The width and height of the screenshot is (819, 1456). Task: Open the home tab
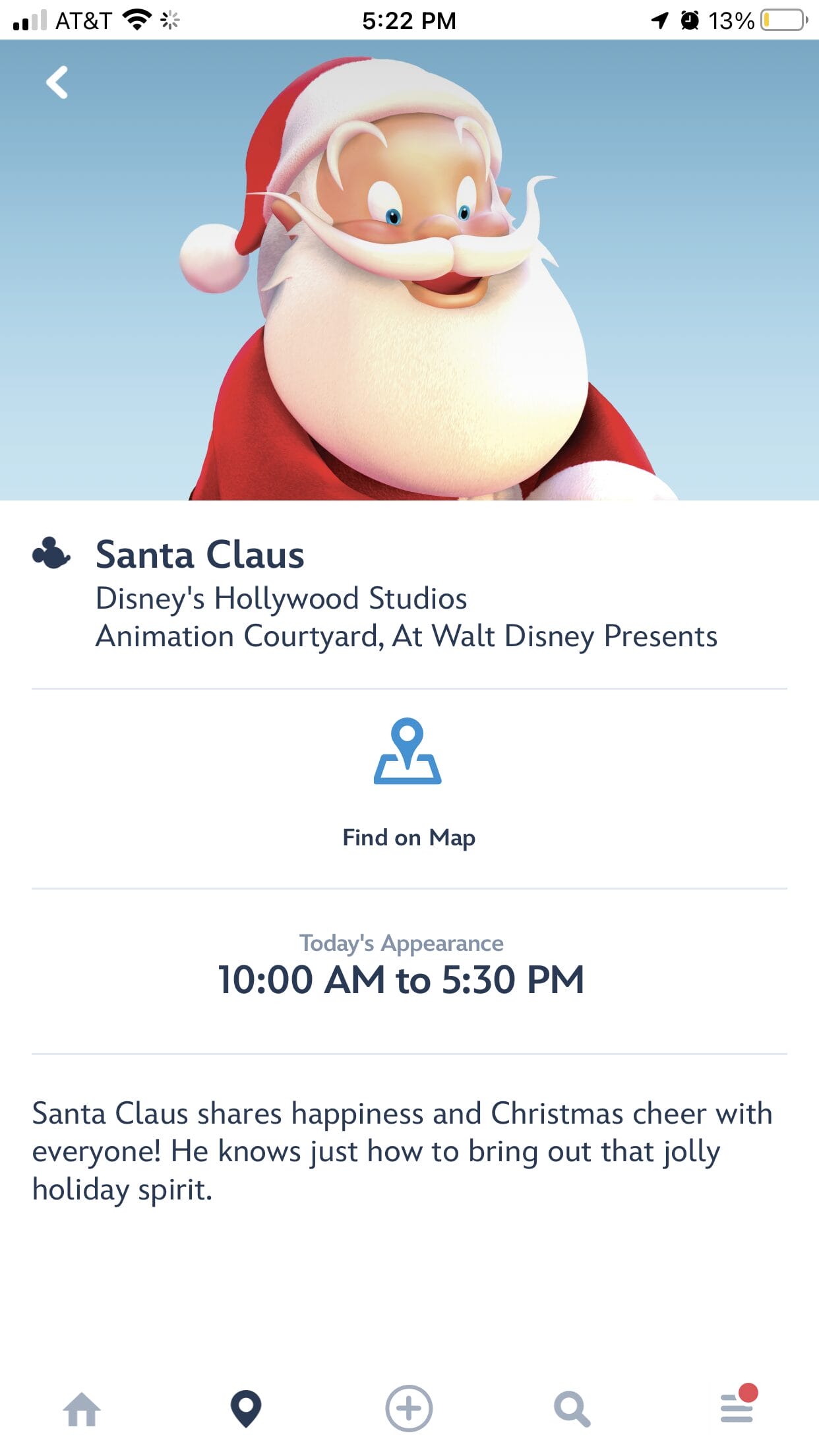[82, 1409]
